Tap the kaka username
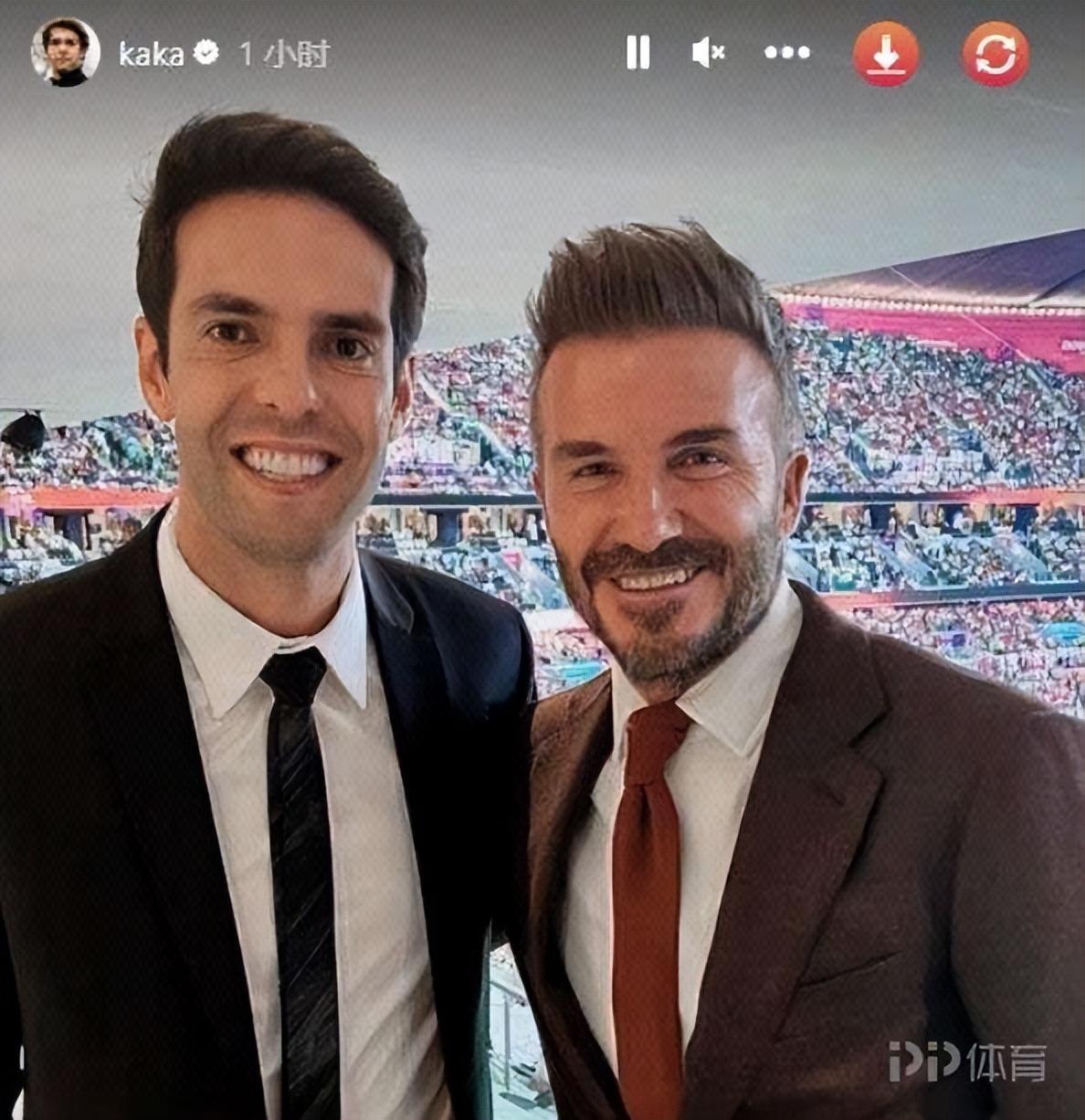1085x1120 pixels. click(x=152, y=55)
